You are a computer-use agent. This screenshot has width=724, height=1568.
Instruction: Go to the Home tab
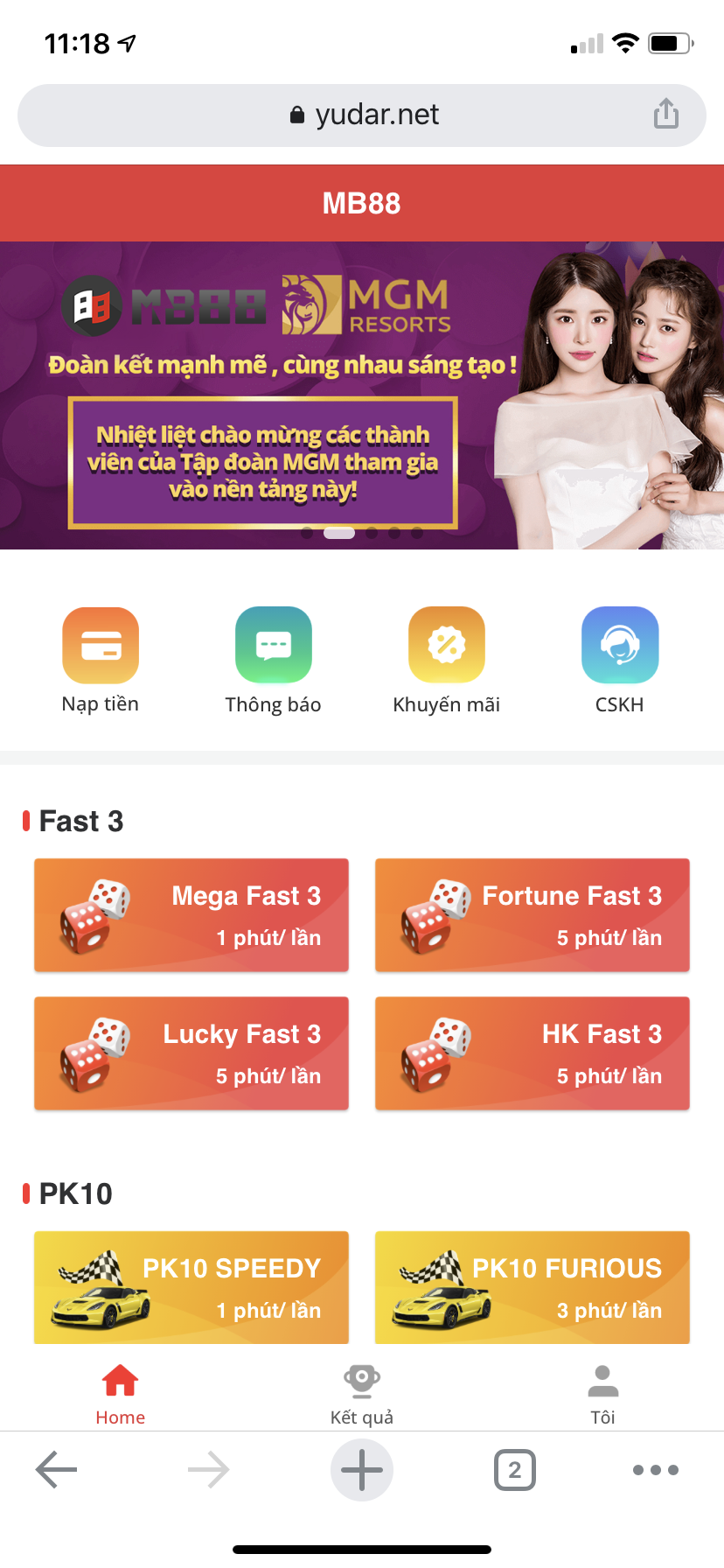point(121,1393)
